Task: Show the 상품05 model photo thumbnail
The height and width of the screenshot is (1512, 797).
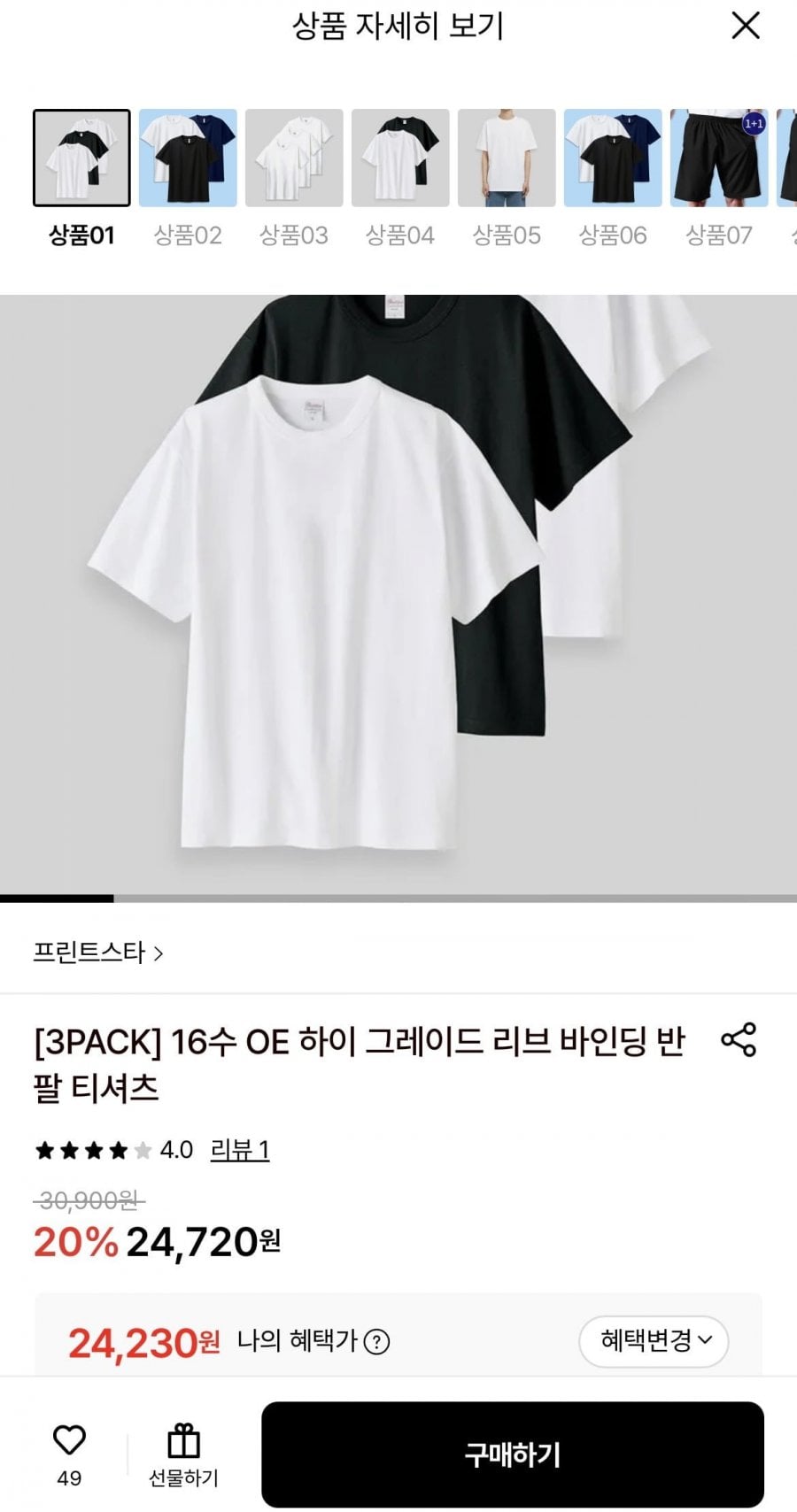Action: pyautogui.click(x=507, y=158)
